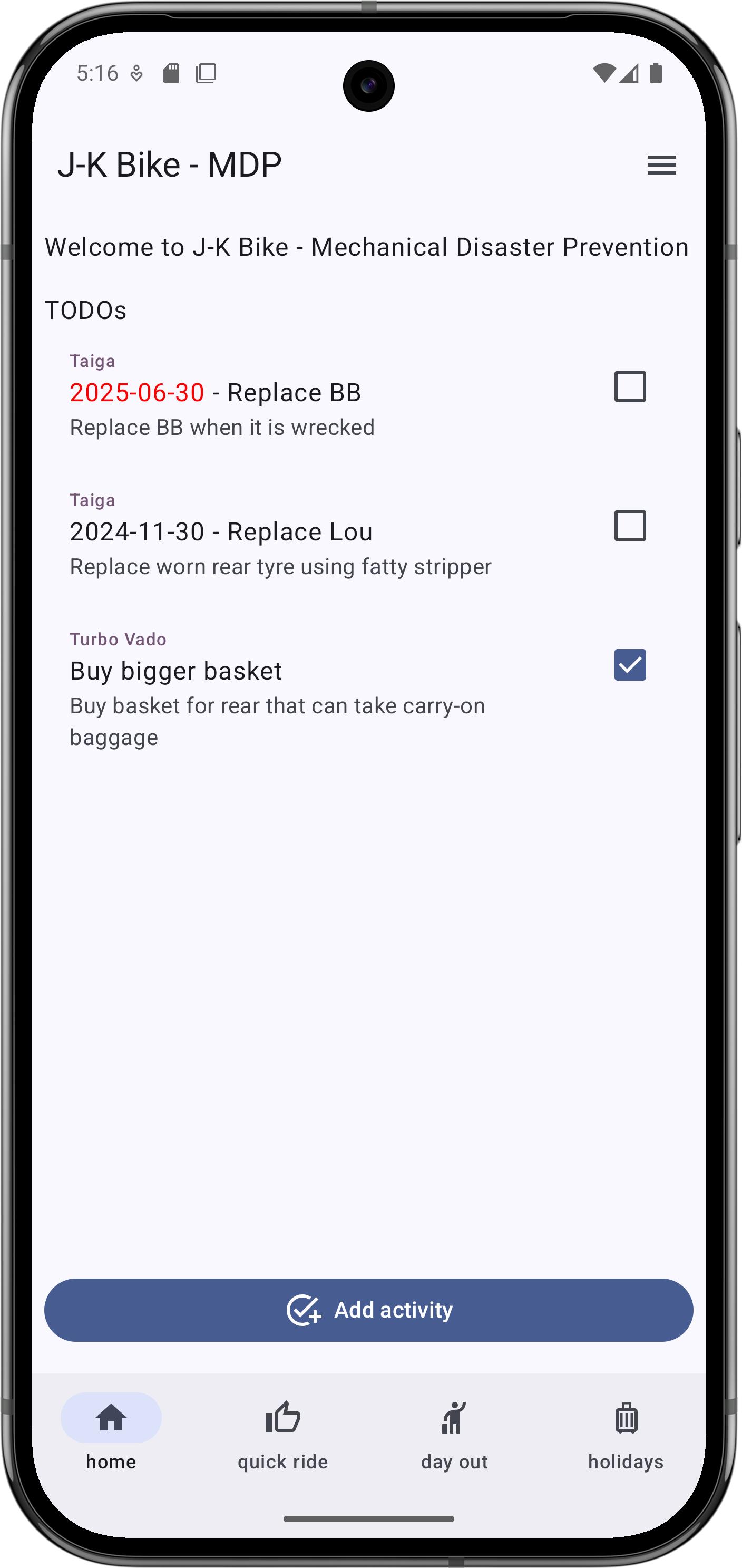
Task: Open the hamburger menu
Action: pyautogui.click(x=661, y=165)
